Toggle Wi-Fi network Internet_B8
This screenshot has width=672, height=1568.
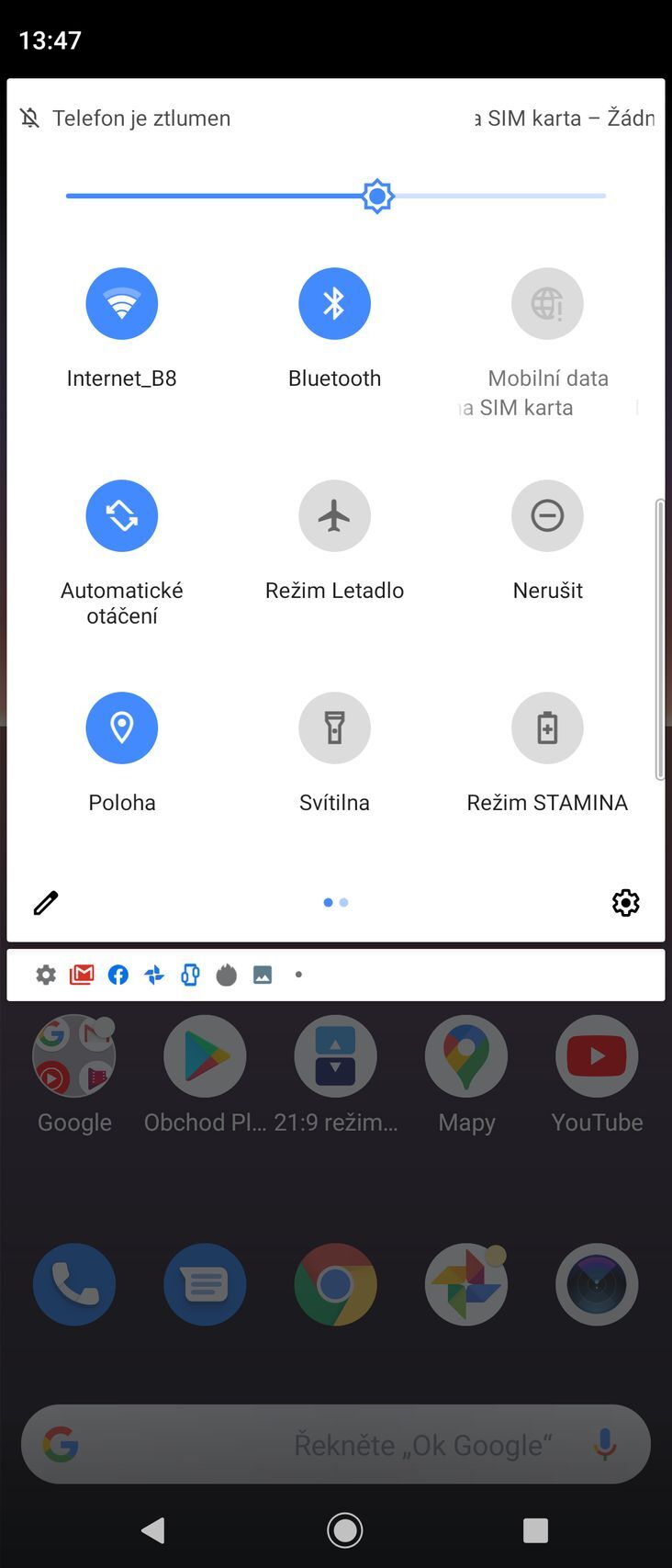click(x=121, y=303)
